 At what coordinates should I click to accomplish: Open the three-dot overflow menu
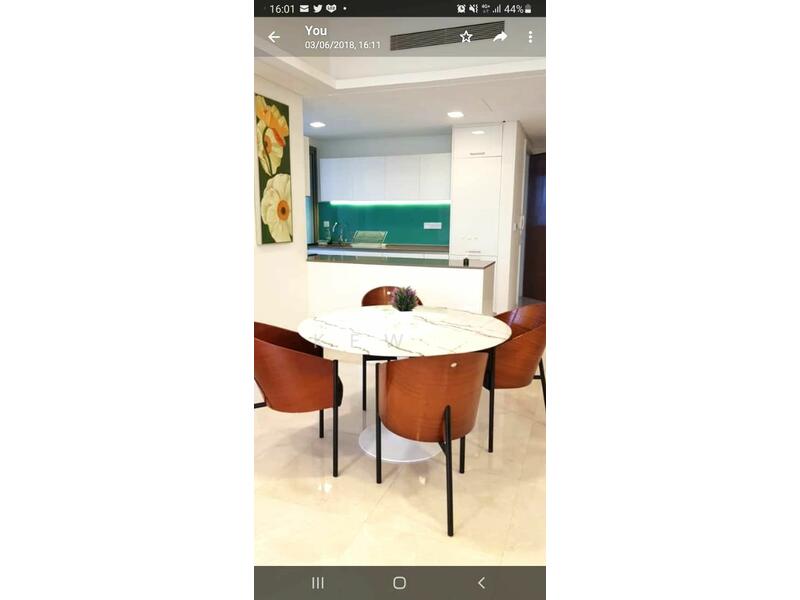point(530,37)
